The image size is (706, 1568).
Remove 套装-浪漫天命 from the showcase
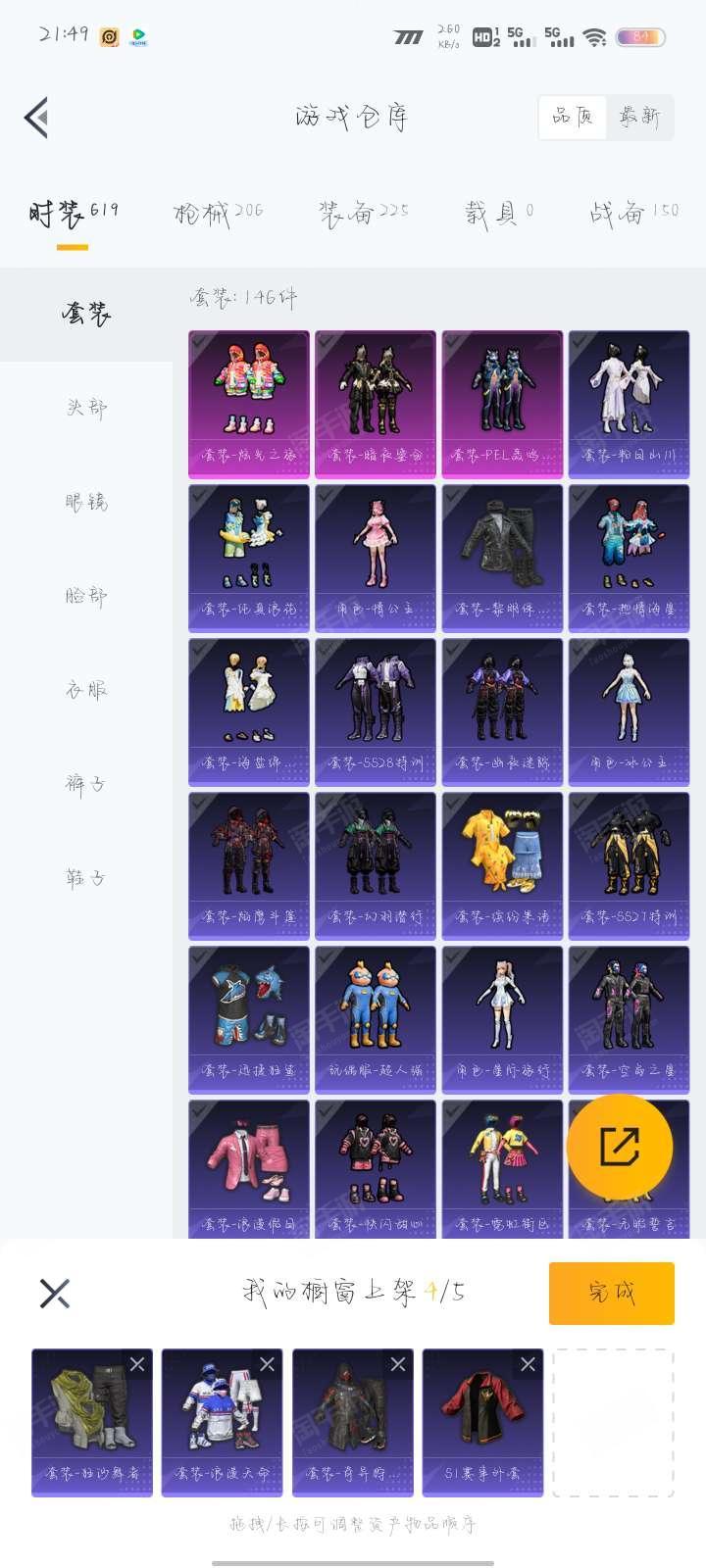click(x=267, y=1364)
